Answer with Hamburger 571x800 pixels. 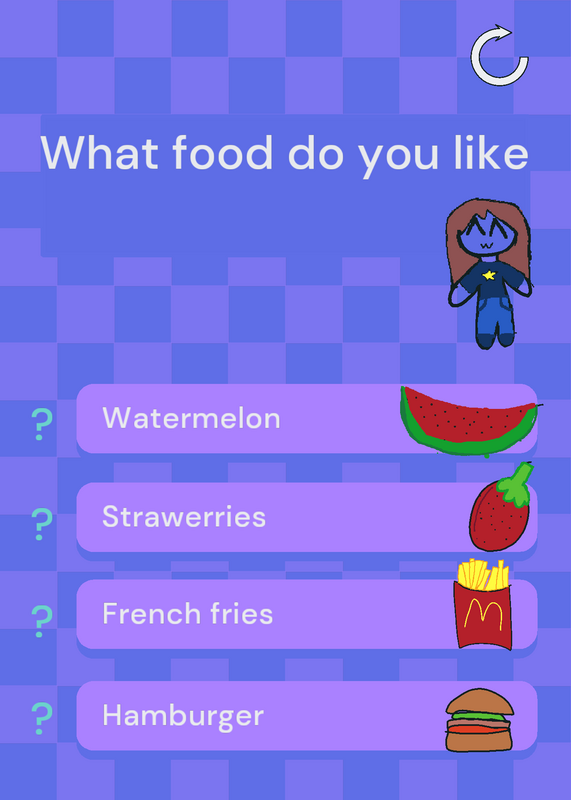(307, 715)
